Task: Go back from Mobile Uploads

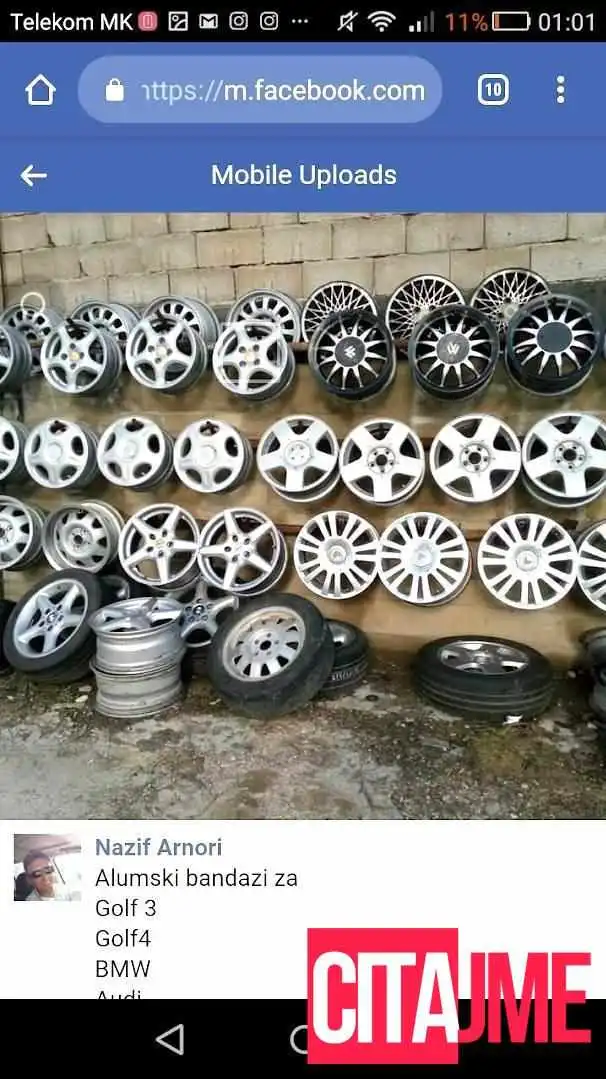Action: click(33, 175)
